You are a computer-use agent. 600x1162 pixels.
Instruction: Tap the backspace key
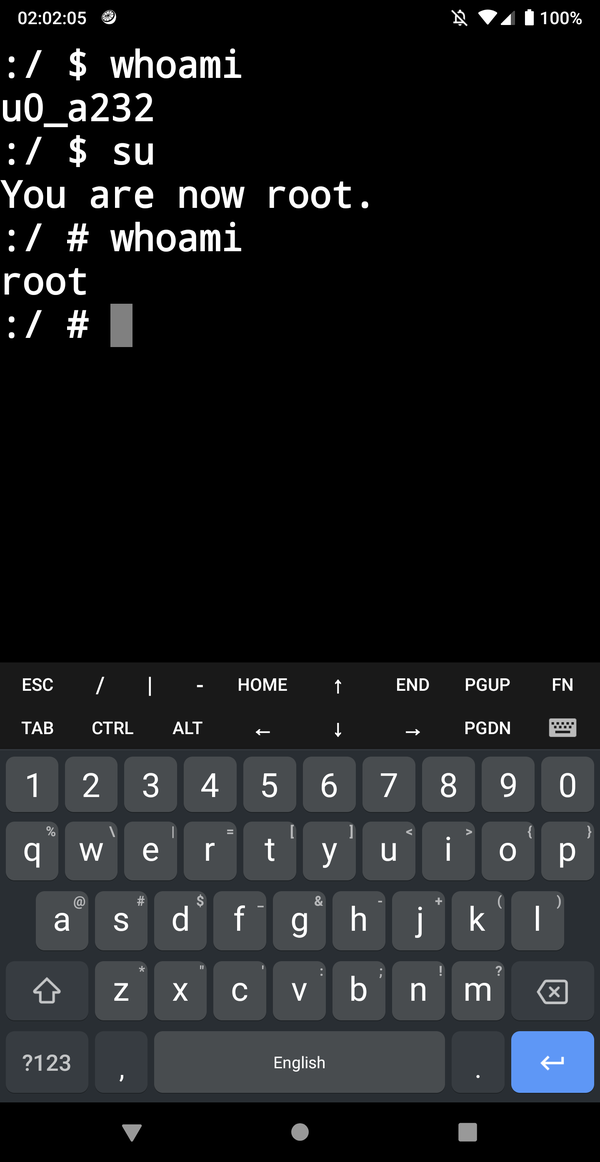[x=553, y=991]
